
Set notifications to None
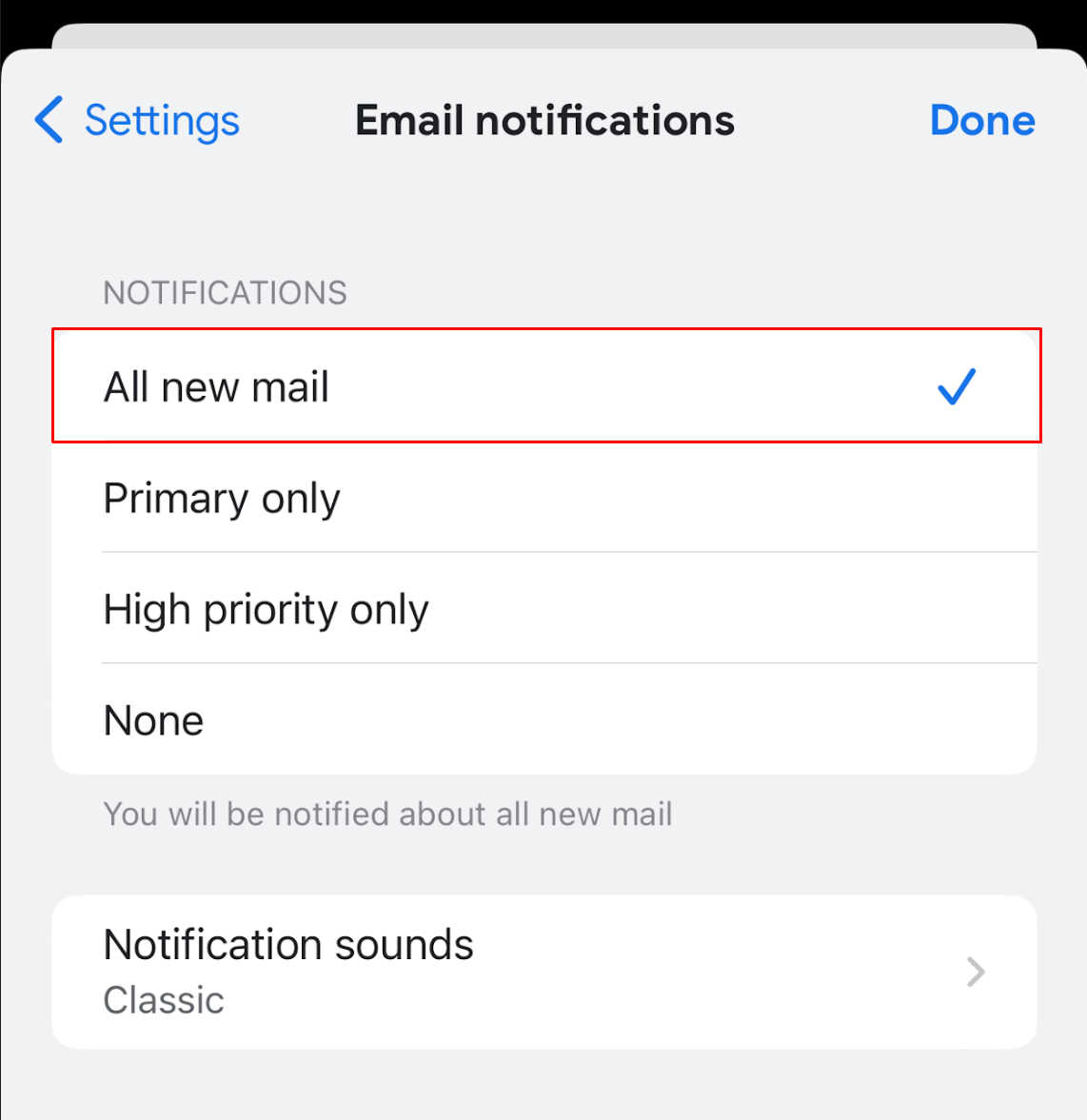(x=544, y=720)
